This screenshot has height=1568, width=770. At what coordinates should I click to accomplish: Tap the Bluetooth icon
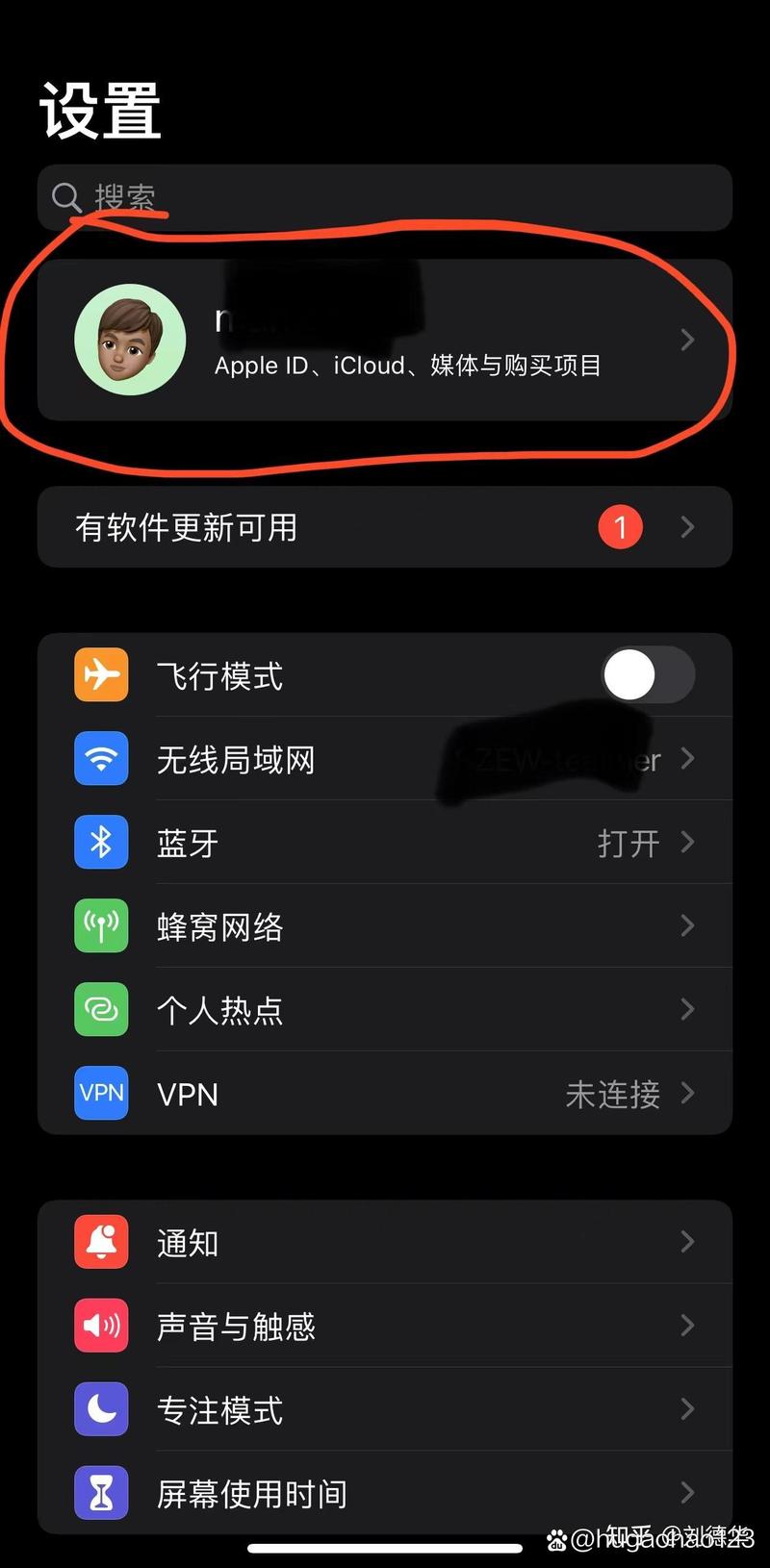(x=100, y=842)
